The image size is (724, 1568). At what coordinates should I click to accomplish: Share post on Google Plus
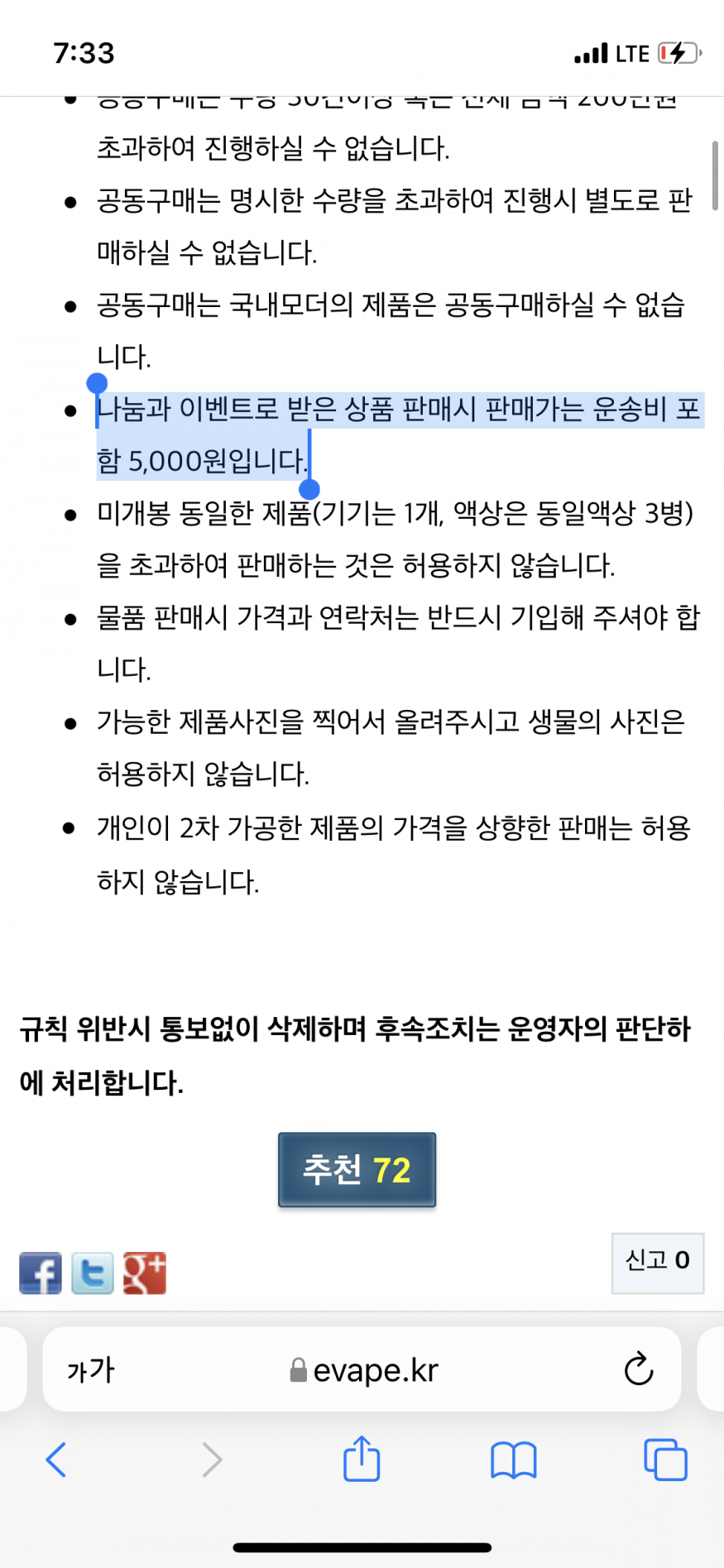[x=145, y=1273]
